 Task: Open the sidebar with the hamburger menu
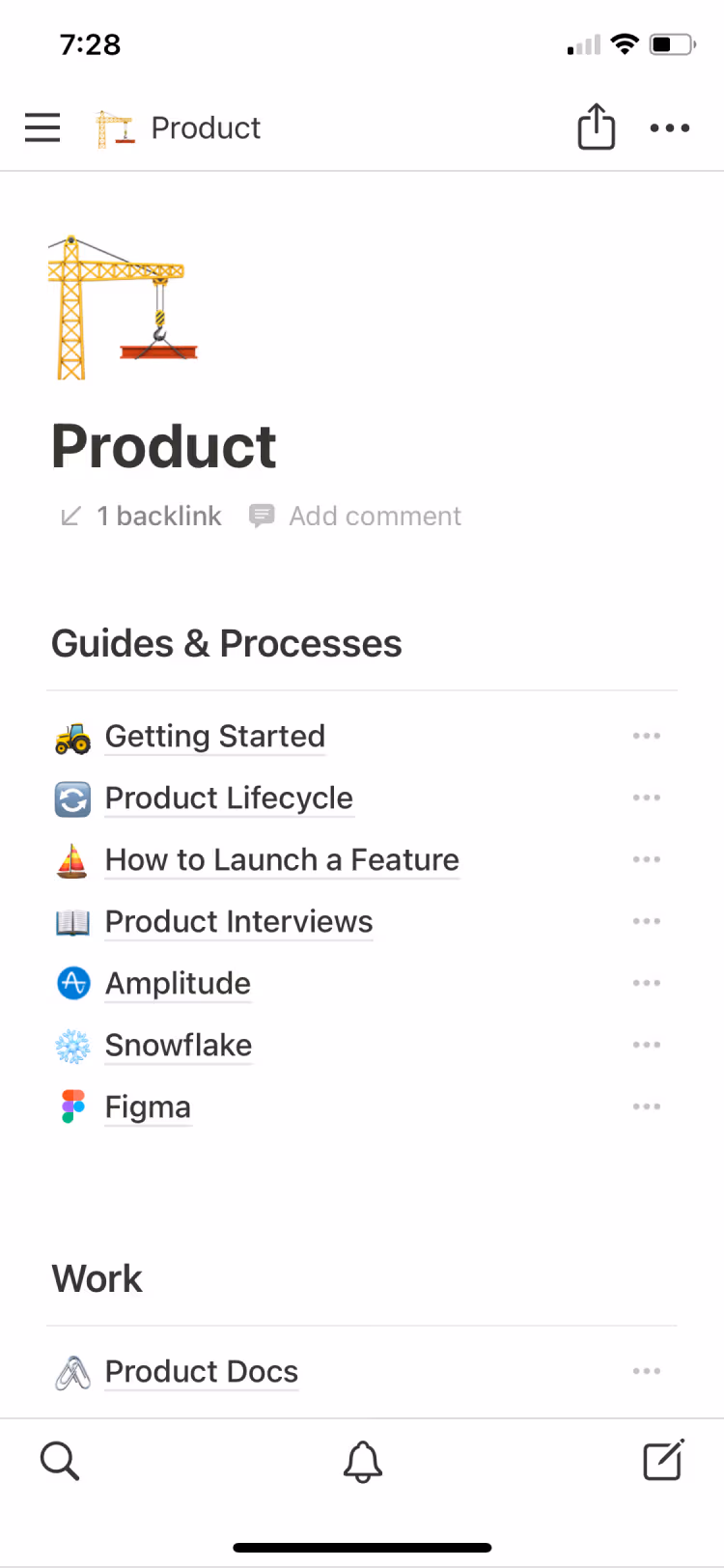(x=42, y=126)
